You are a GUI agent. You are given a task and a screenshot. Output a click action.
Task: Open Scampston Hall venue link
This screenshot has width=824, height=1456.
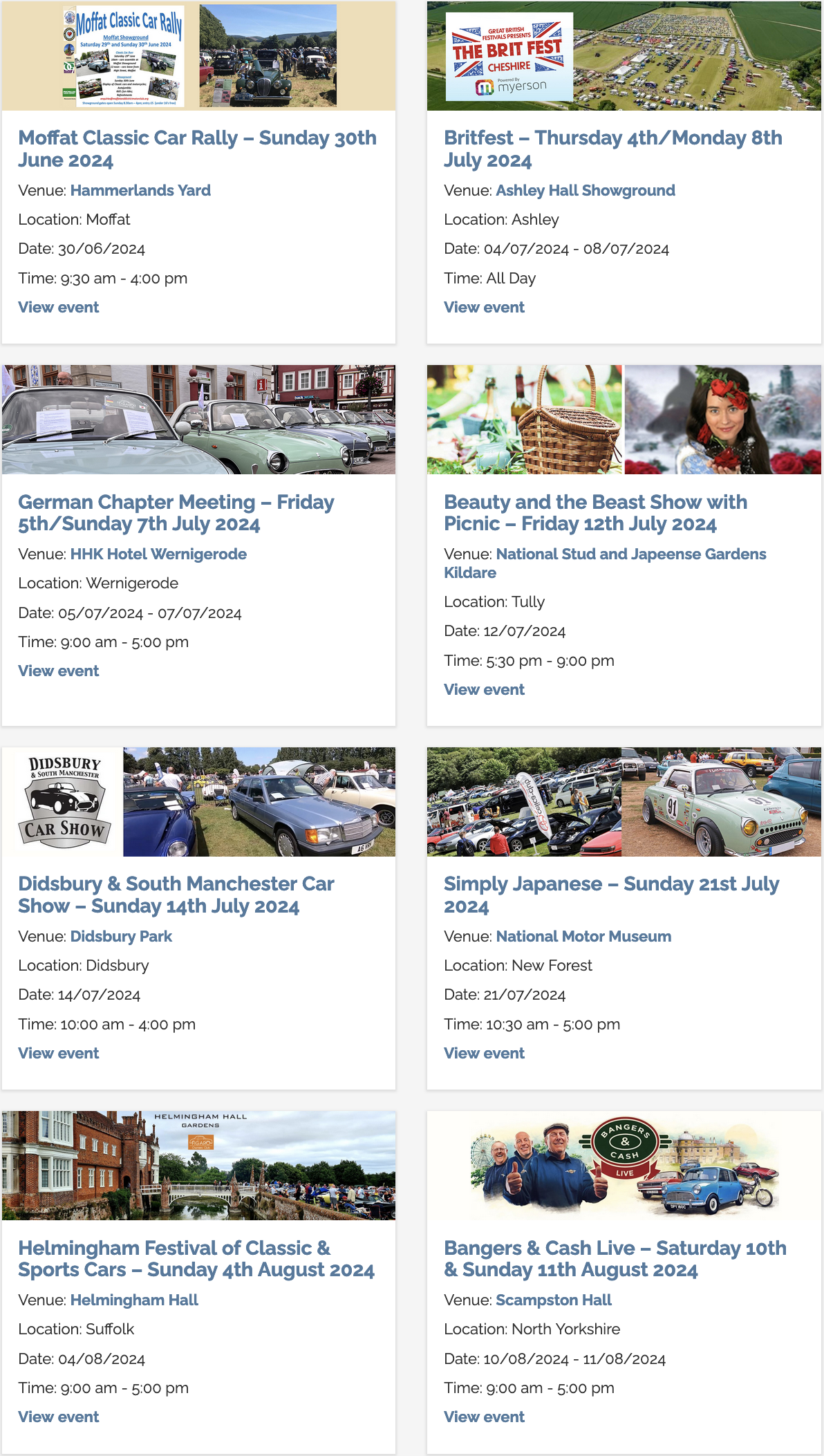click(x=554, y=1300)
